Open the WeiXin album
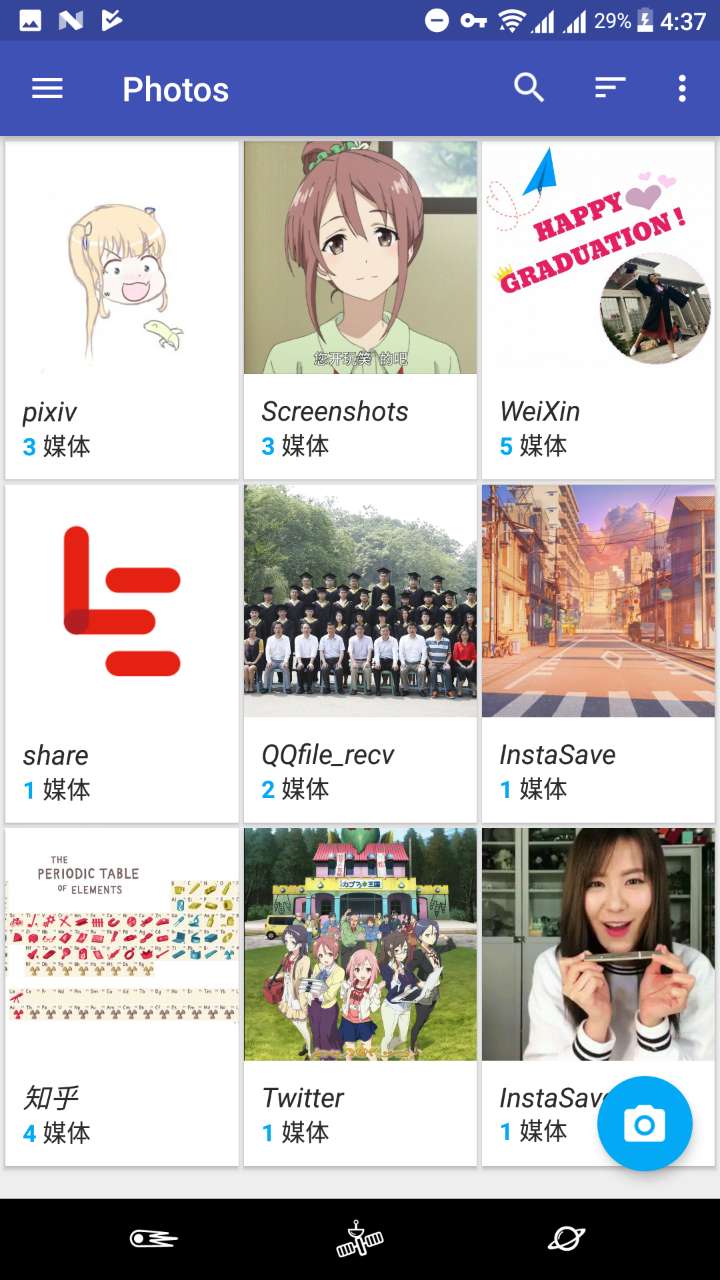720x1280 pixels. [598, 310]
